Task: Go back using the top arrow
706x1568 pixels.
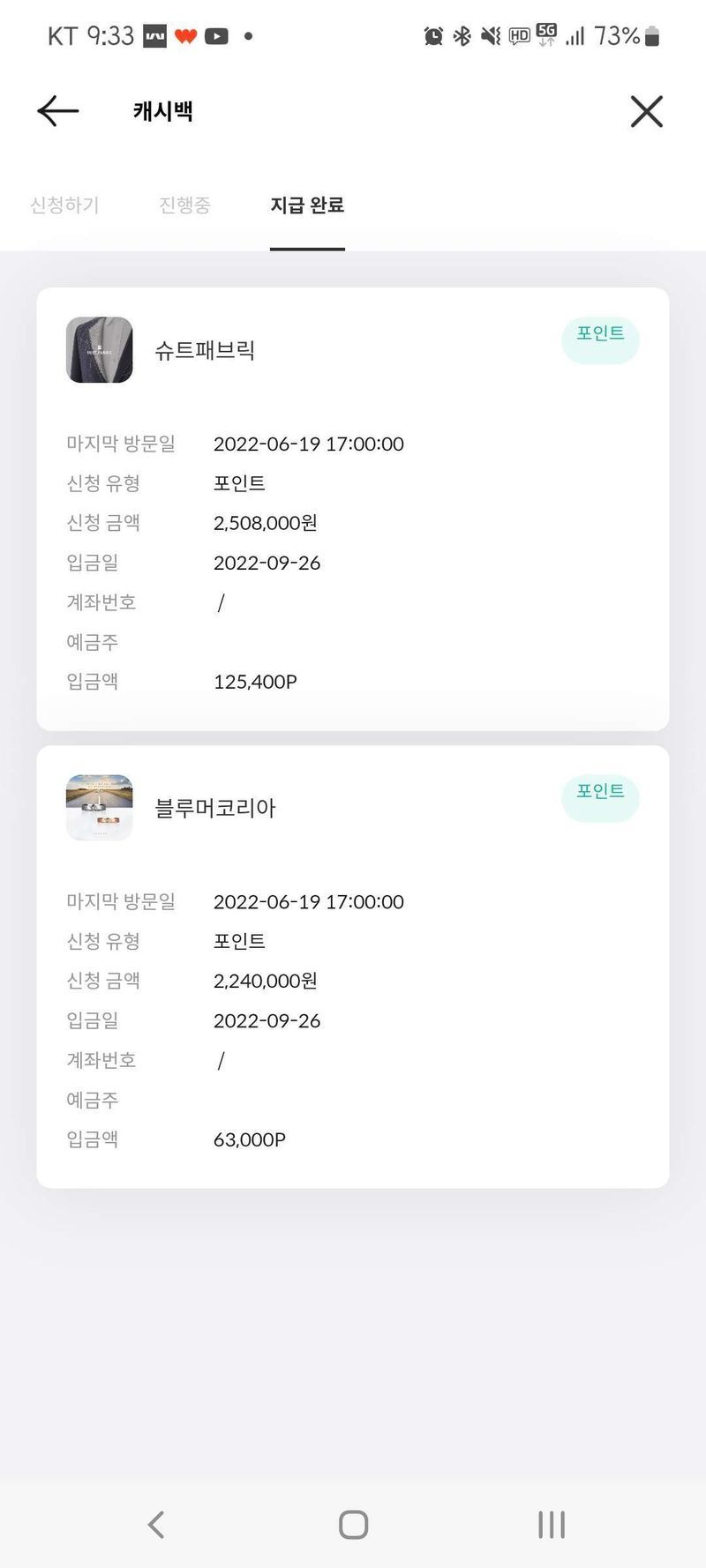Action: [58, 111]
